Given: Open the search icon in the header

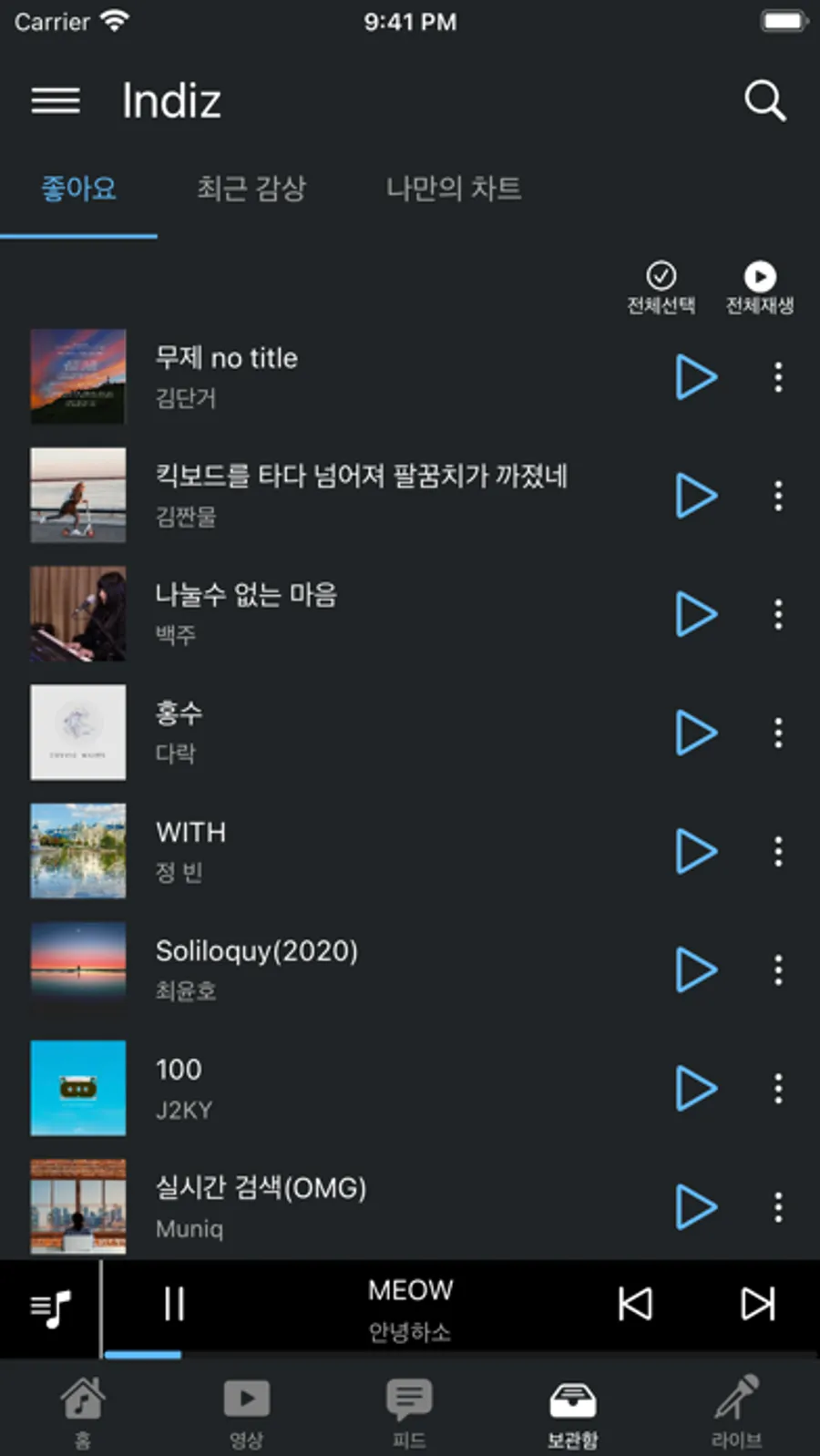Looking at the screenshot, I should (764, 100).
